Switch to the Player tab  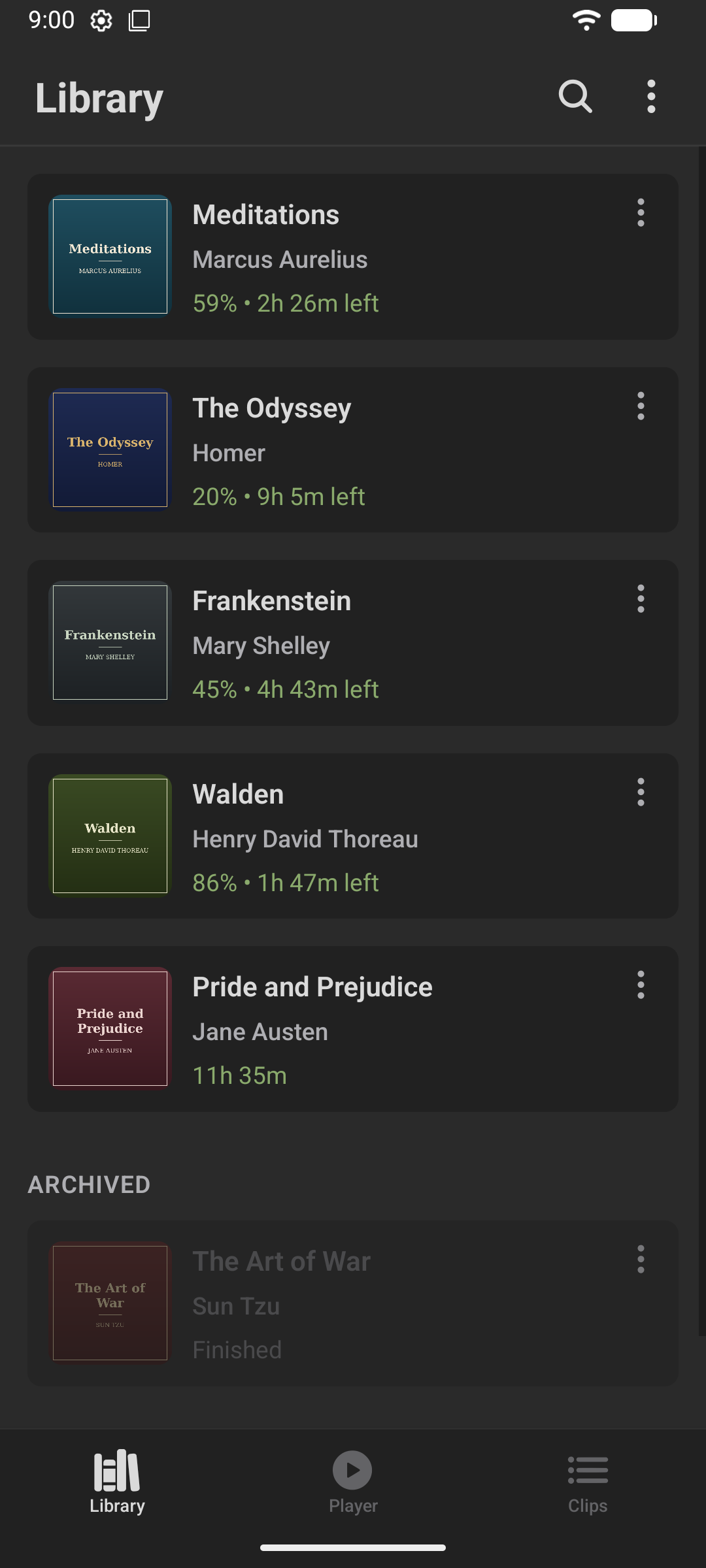[x=353, y=1482]
